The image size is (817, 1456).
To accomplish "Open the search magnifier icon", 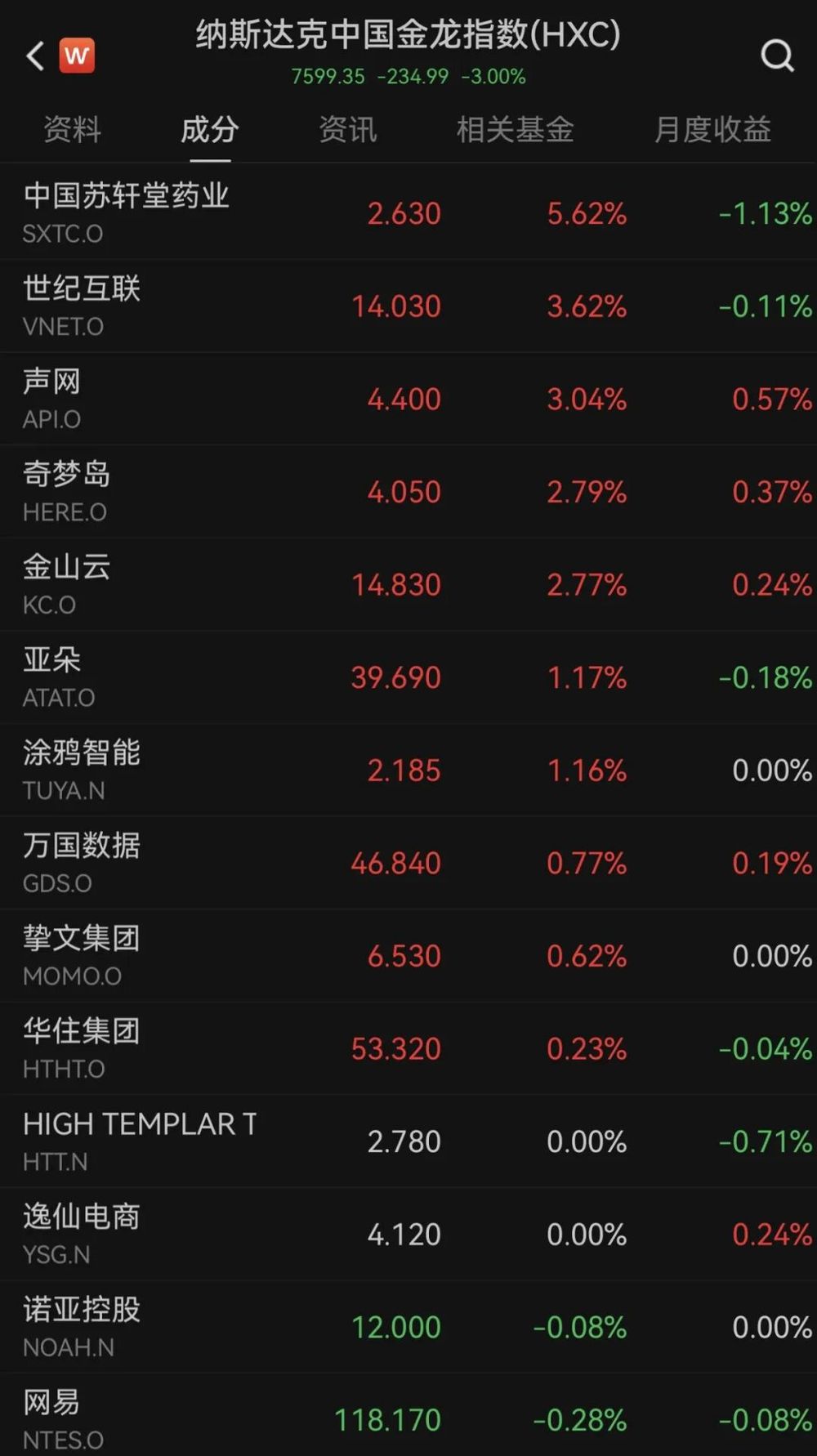I will (776, 56).
